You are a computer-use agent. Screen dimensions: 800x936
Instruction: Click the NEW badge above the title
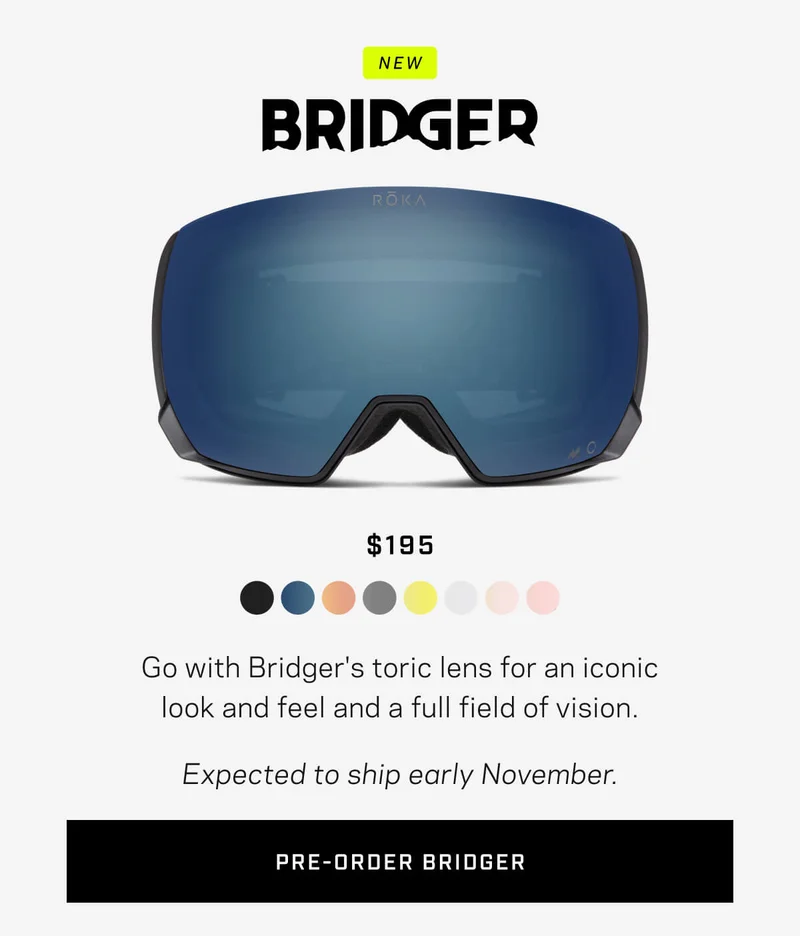[400, 63]
